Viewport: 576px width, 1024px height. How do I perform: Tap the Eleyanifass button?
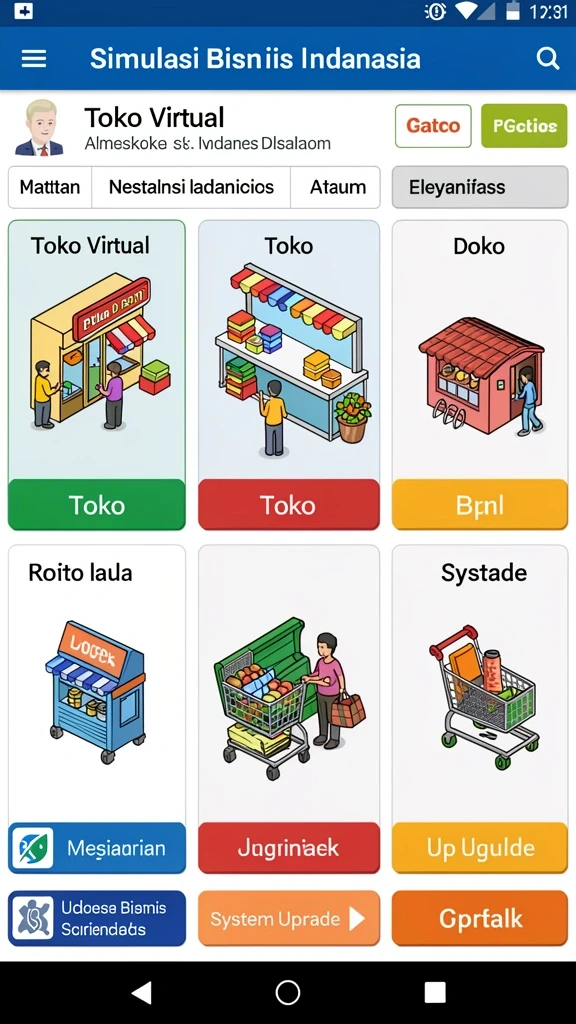pyautogui.click(x=480, y=187)
